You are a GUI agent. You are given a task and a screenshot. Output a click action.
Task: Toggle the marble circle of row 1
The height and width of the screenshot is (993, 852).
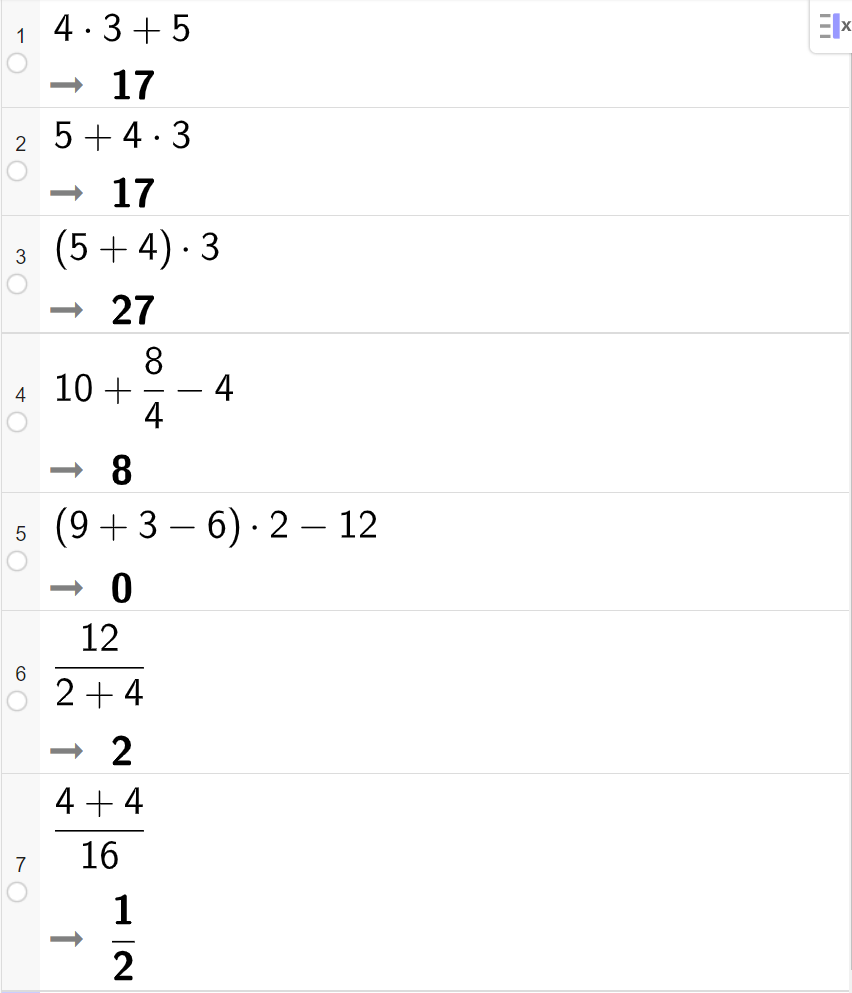17,62
